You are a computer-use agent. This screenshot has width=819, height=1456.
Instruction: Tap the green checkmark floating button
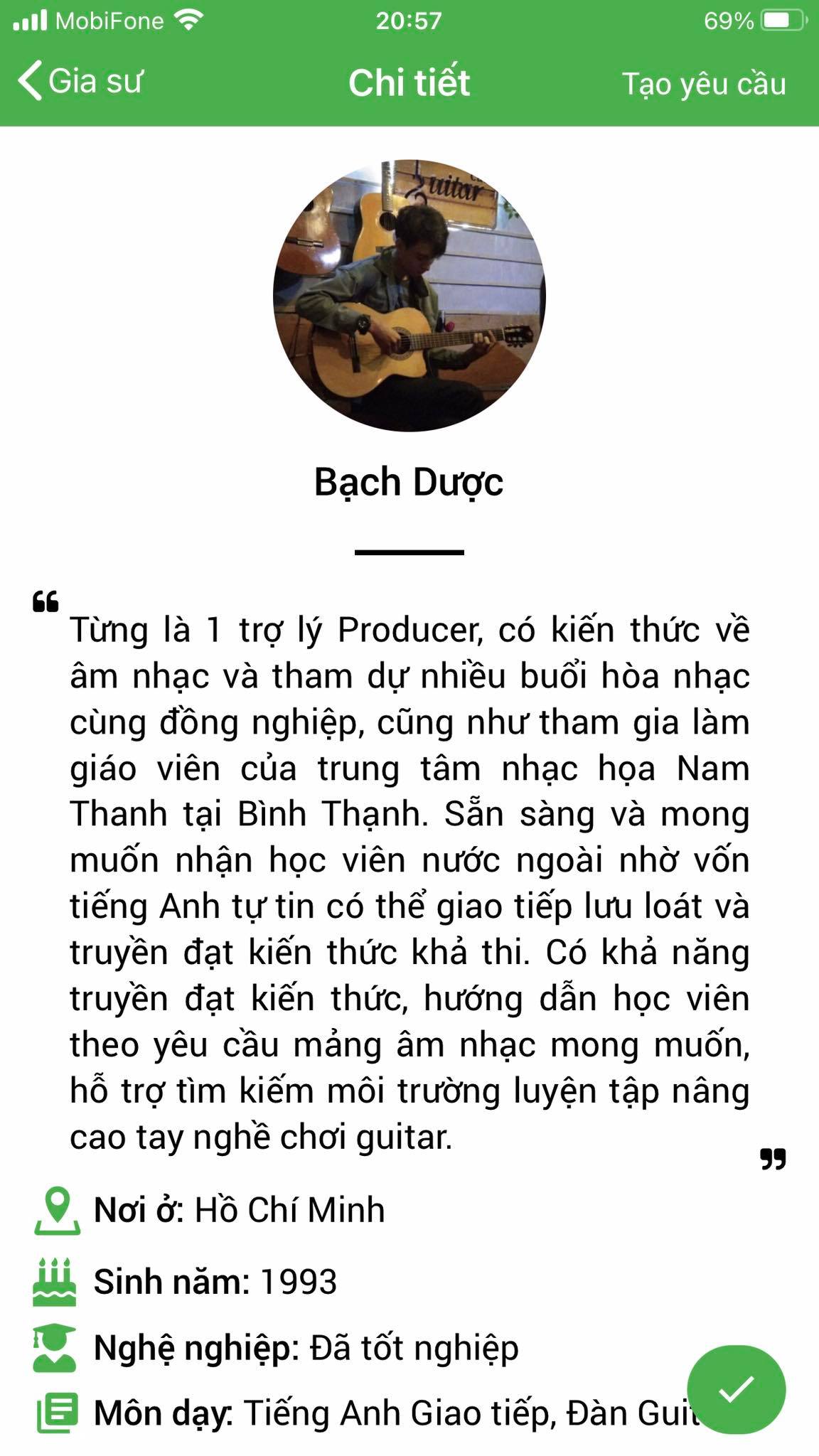pyautogui.click(x=736, y=1389)
